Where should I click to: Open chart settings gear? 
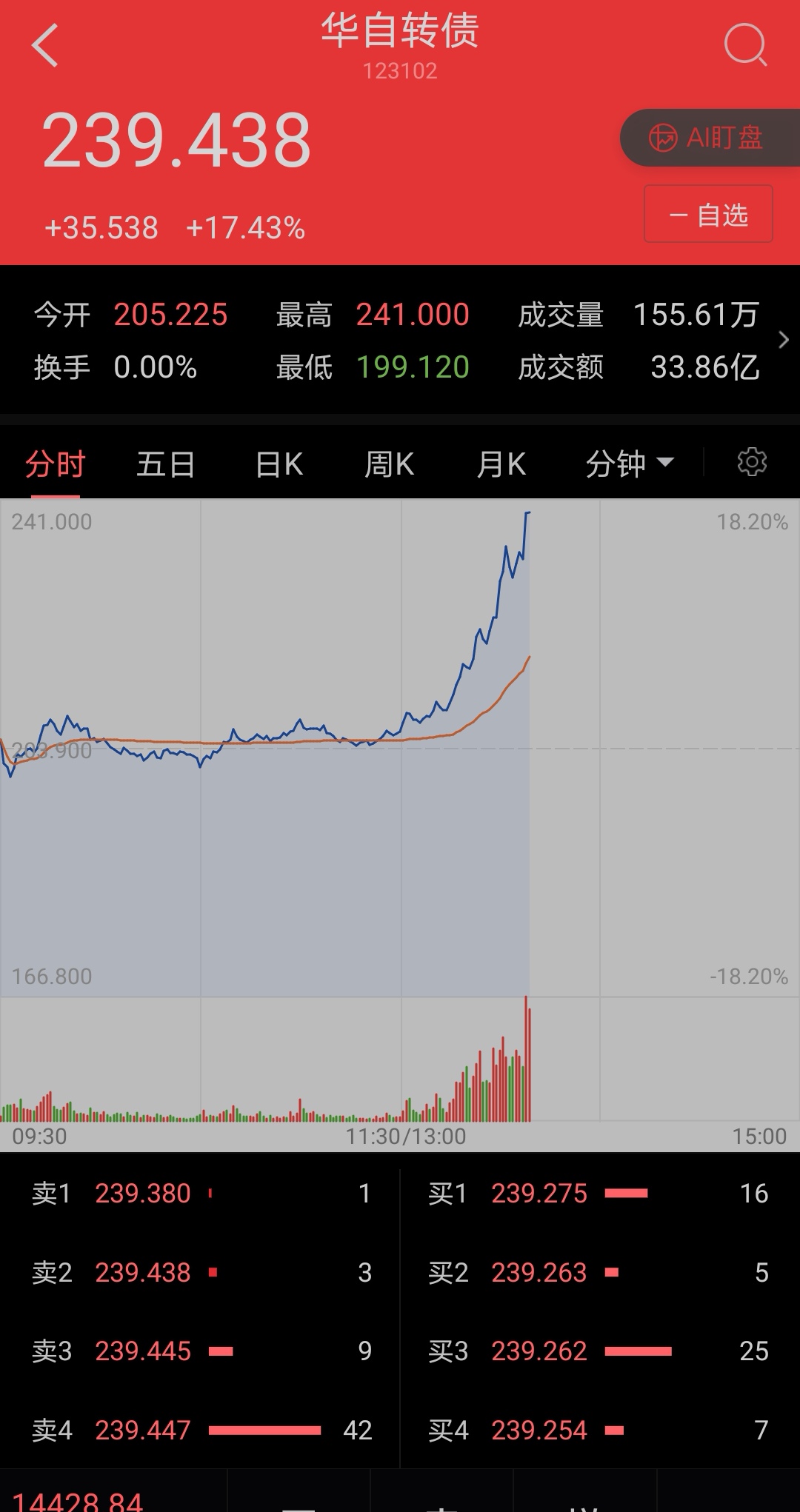coord(752,462)
